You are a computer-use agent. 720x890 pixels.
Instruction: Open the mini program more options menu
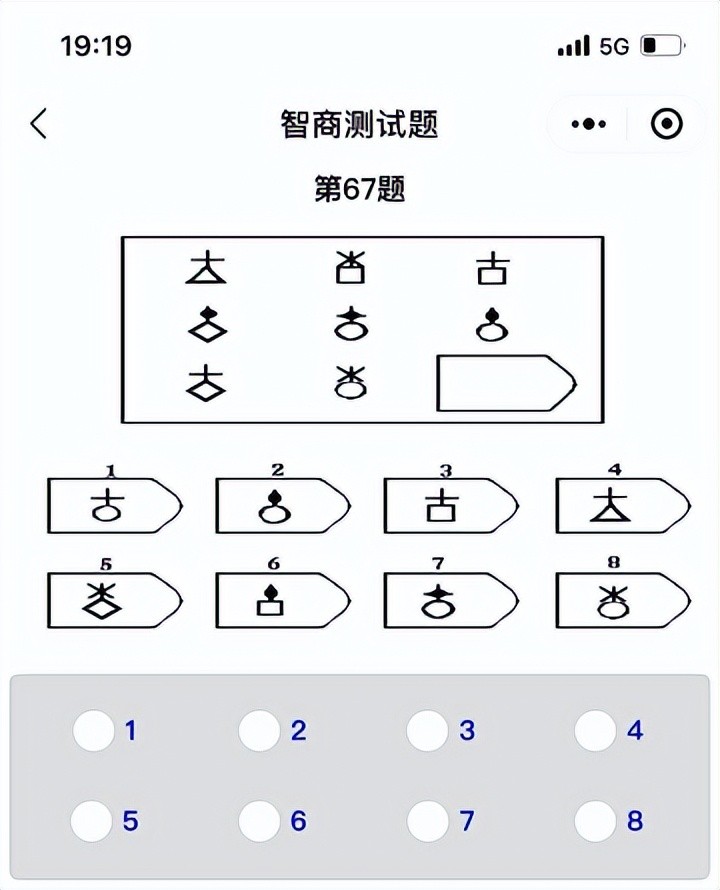[589, 124]
